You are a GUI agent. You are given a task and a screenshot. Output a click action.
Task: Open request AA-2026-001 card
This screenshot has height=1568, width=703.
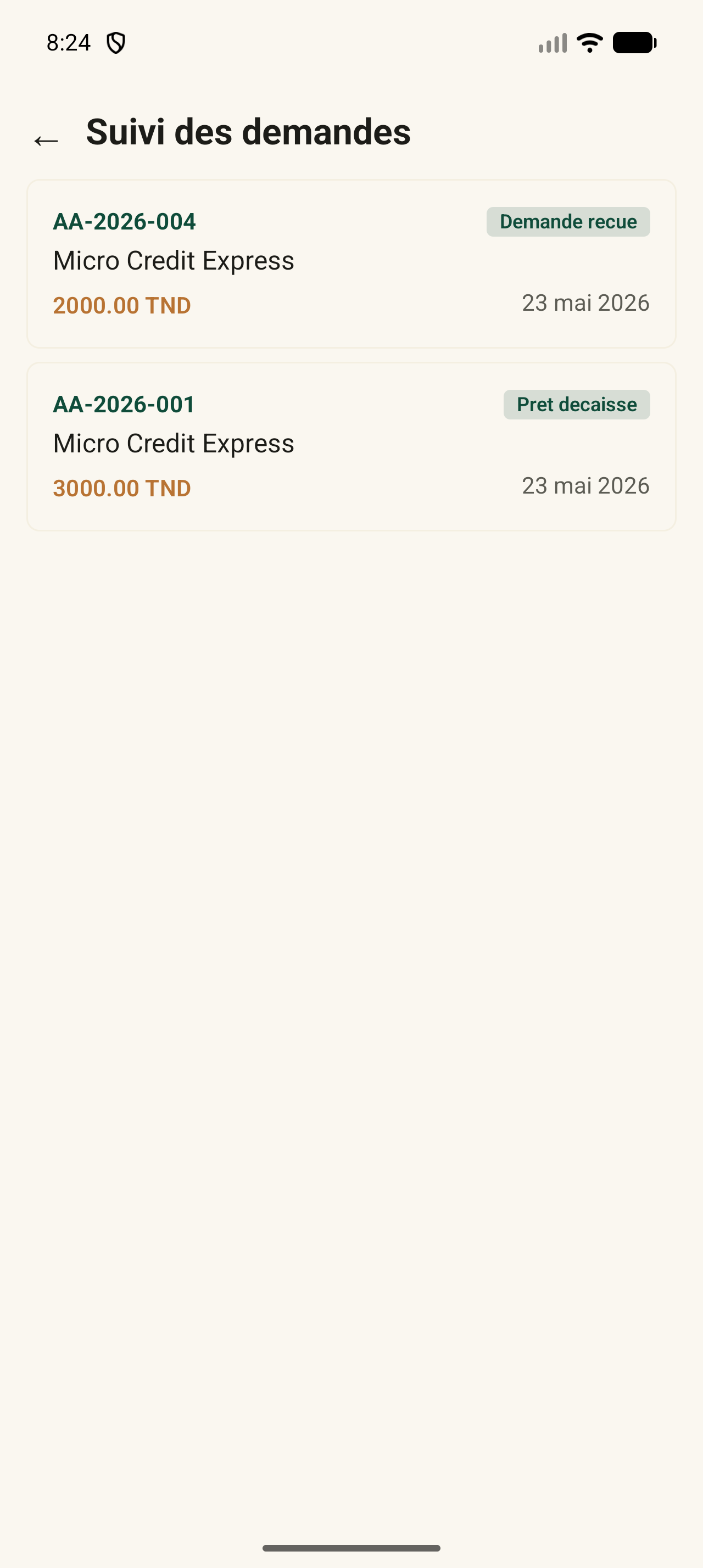(351, 446)
